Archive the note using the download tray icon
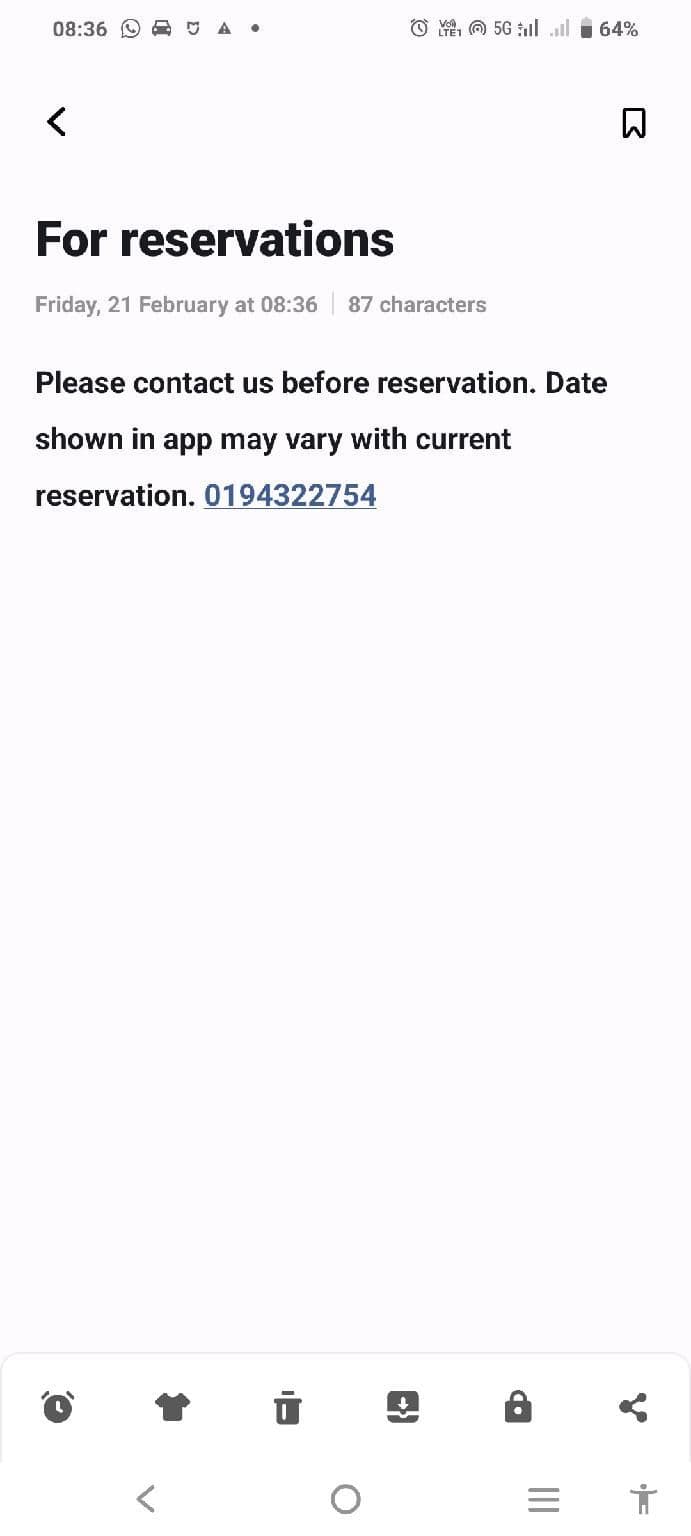The width and height of the screenshot is (691, 1536). (402, 1407)
